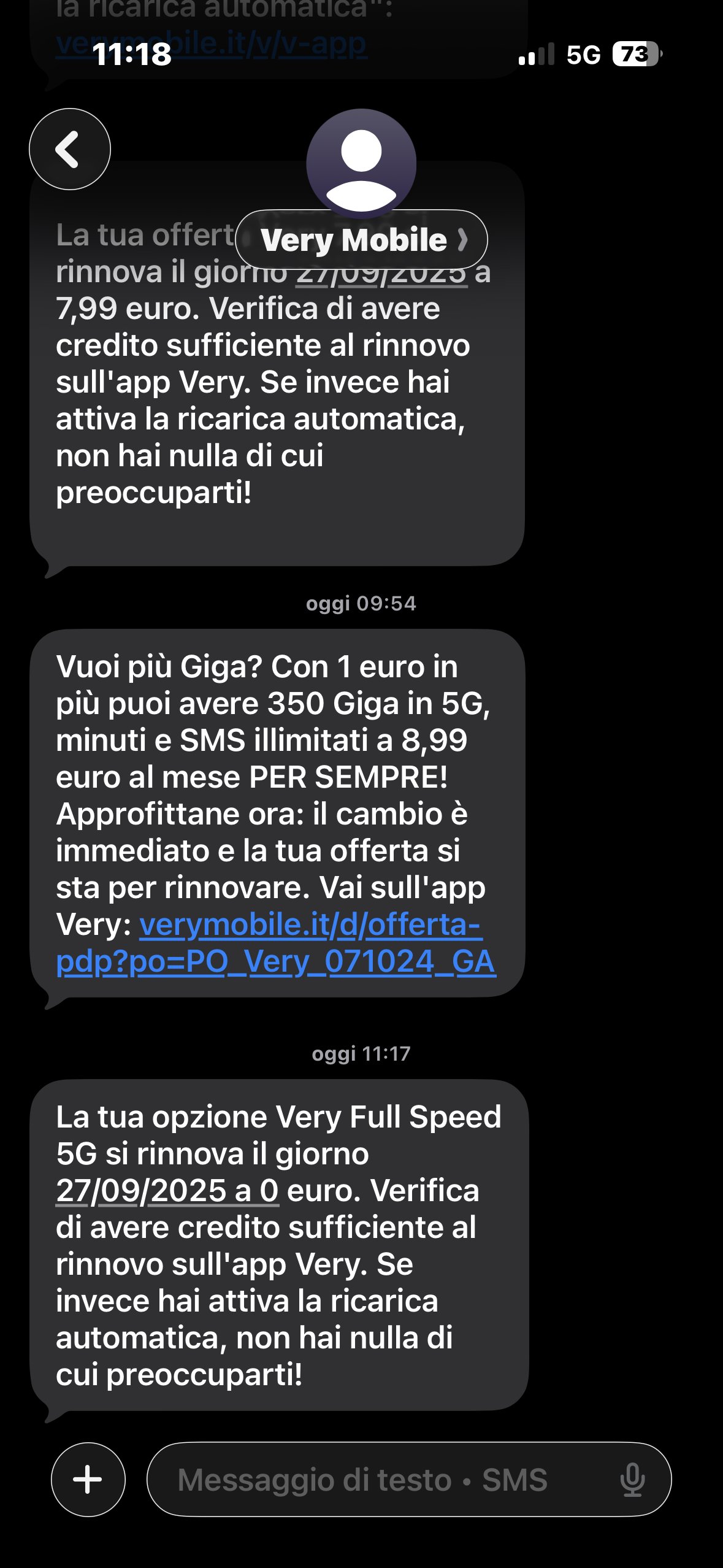723x1568 pixels.
Task: Go back to the conversations list
Action: [70, 149]
